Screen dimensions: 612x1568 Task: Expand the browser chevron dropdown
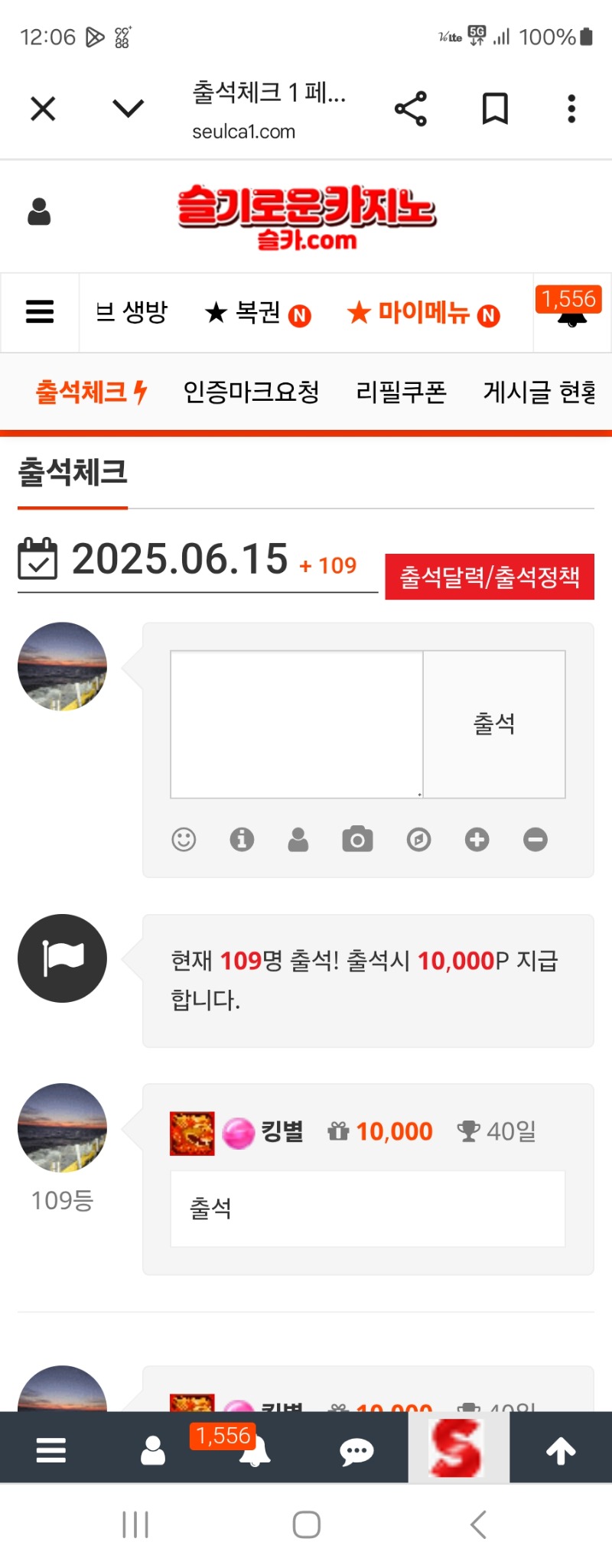coord(128,109)
